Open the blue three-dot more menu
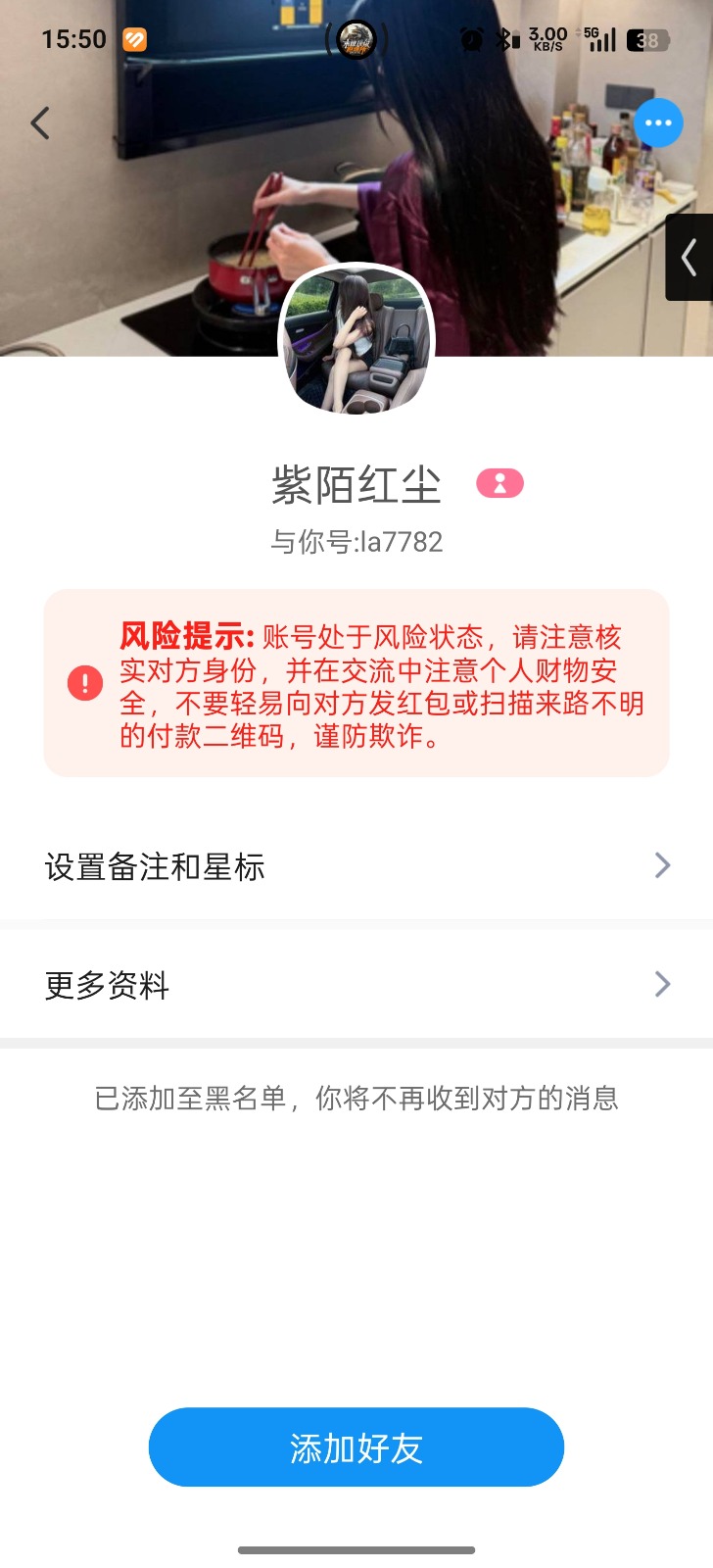This screenshot has width=713, height=1568. (658, 123)
